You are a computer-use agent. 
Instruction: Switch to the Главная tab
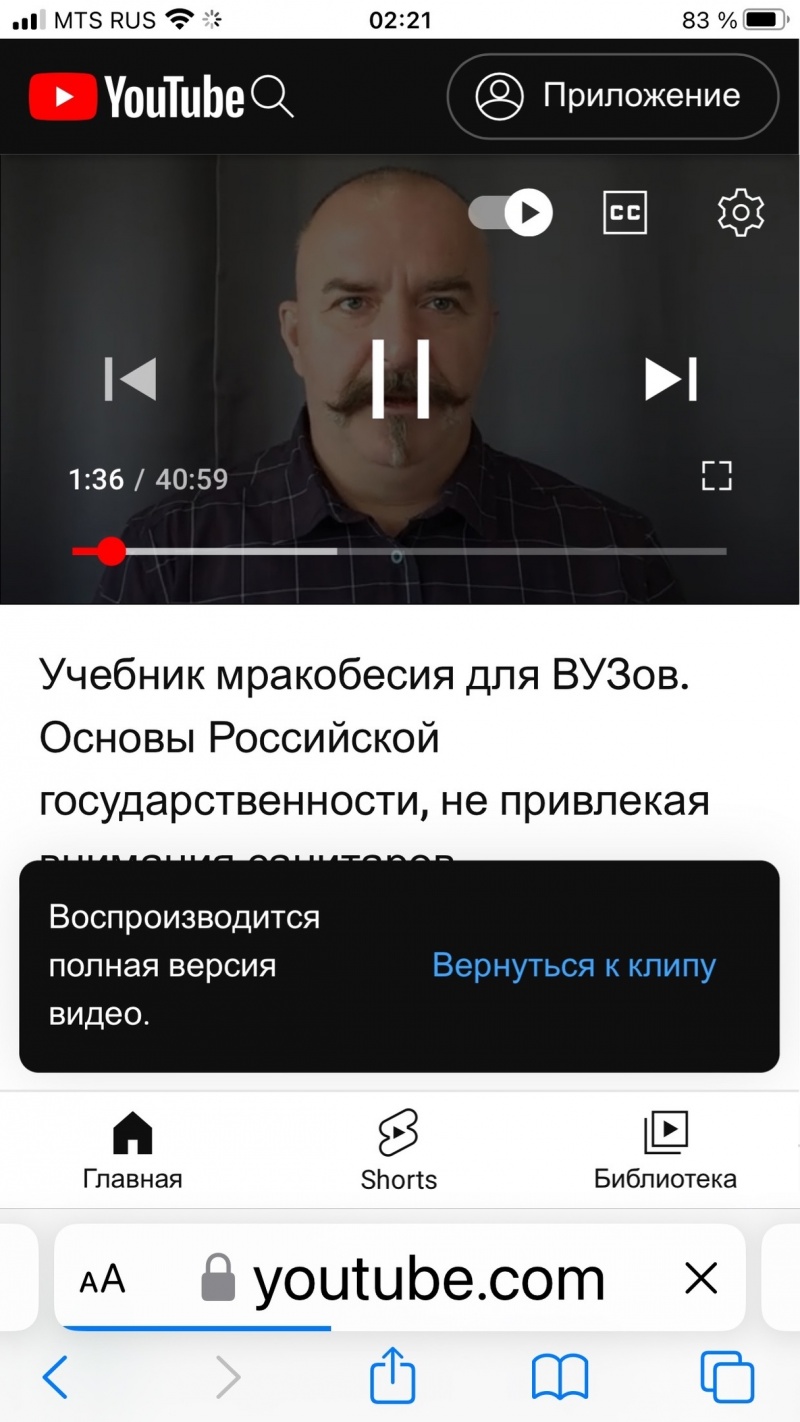(132, 1150)
